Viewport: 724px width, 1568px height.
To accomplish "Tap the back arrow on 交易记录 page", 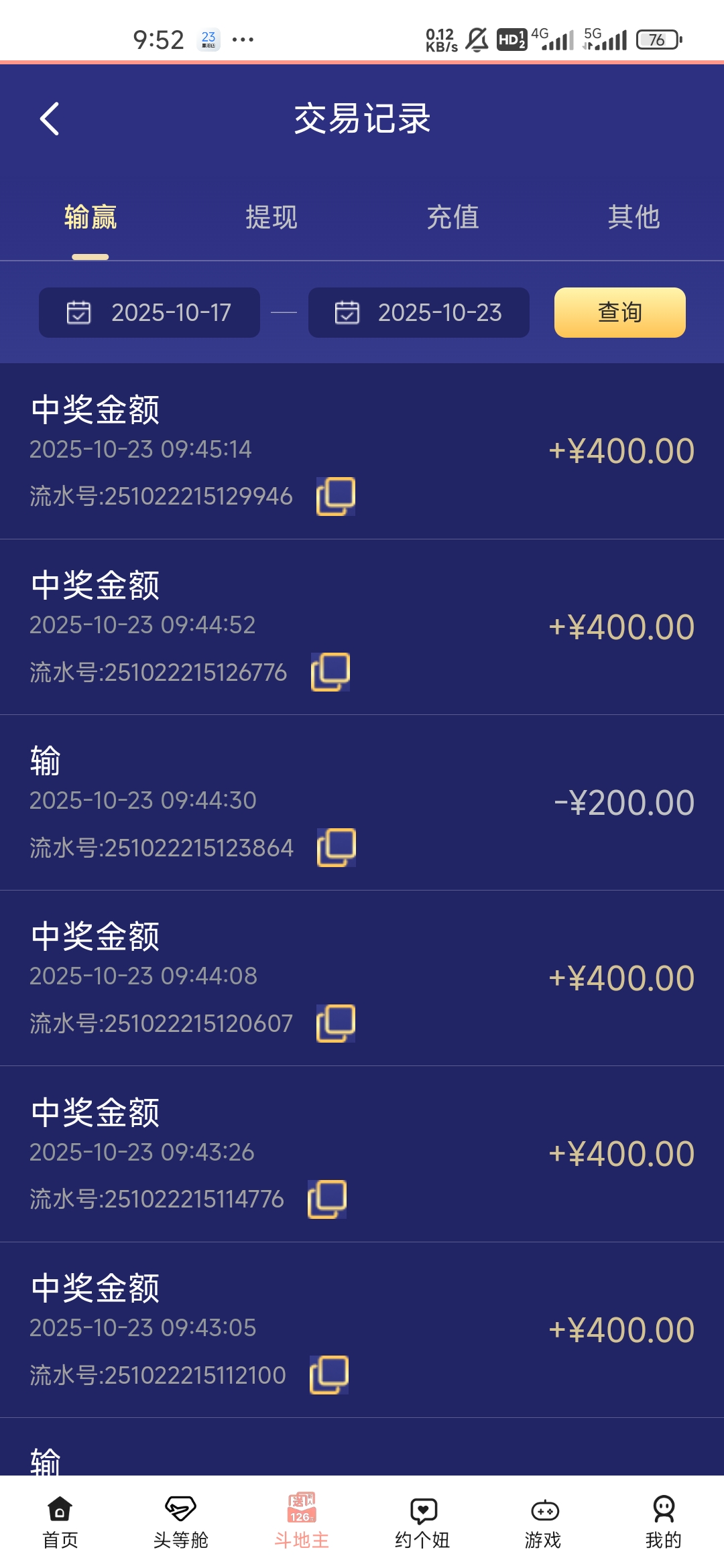I will click(x=48, y=119).
